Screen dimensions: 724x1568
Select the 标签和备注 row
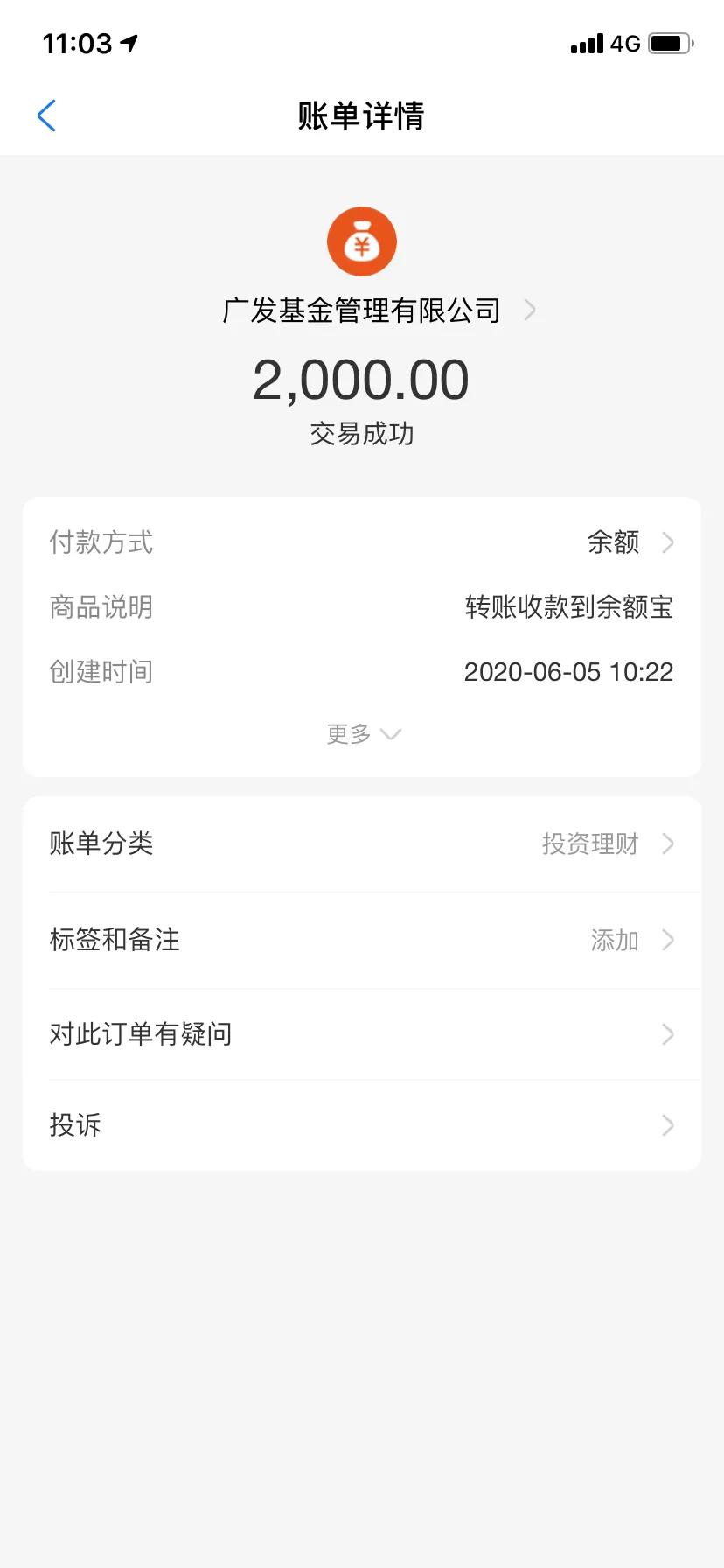114,940
